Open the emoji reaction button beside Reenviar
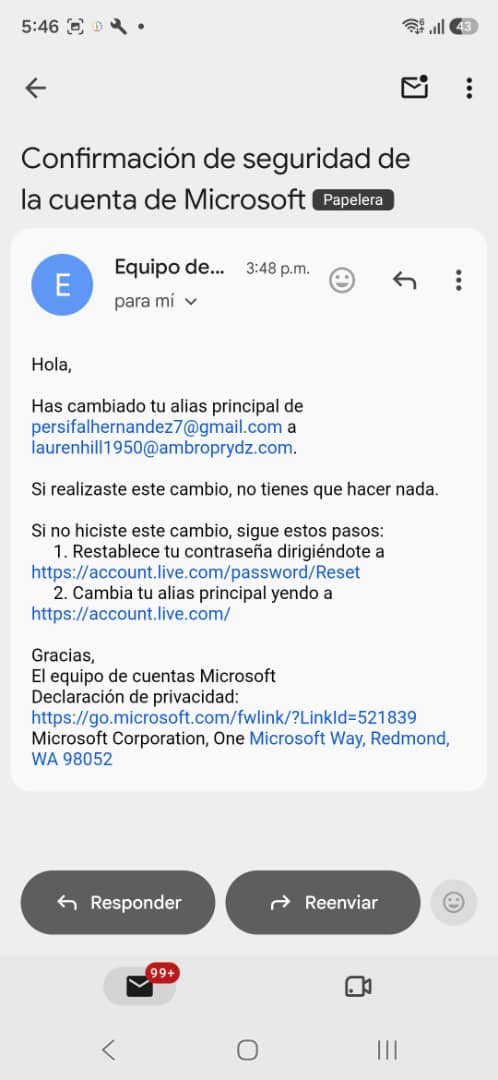 pyautogui.click(x=453, y=902)
